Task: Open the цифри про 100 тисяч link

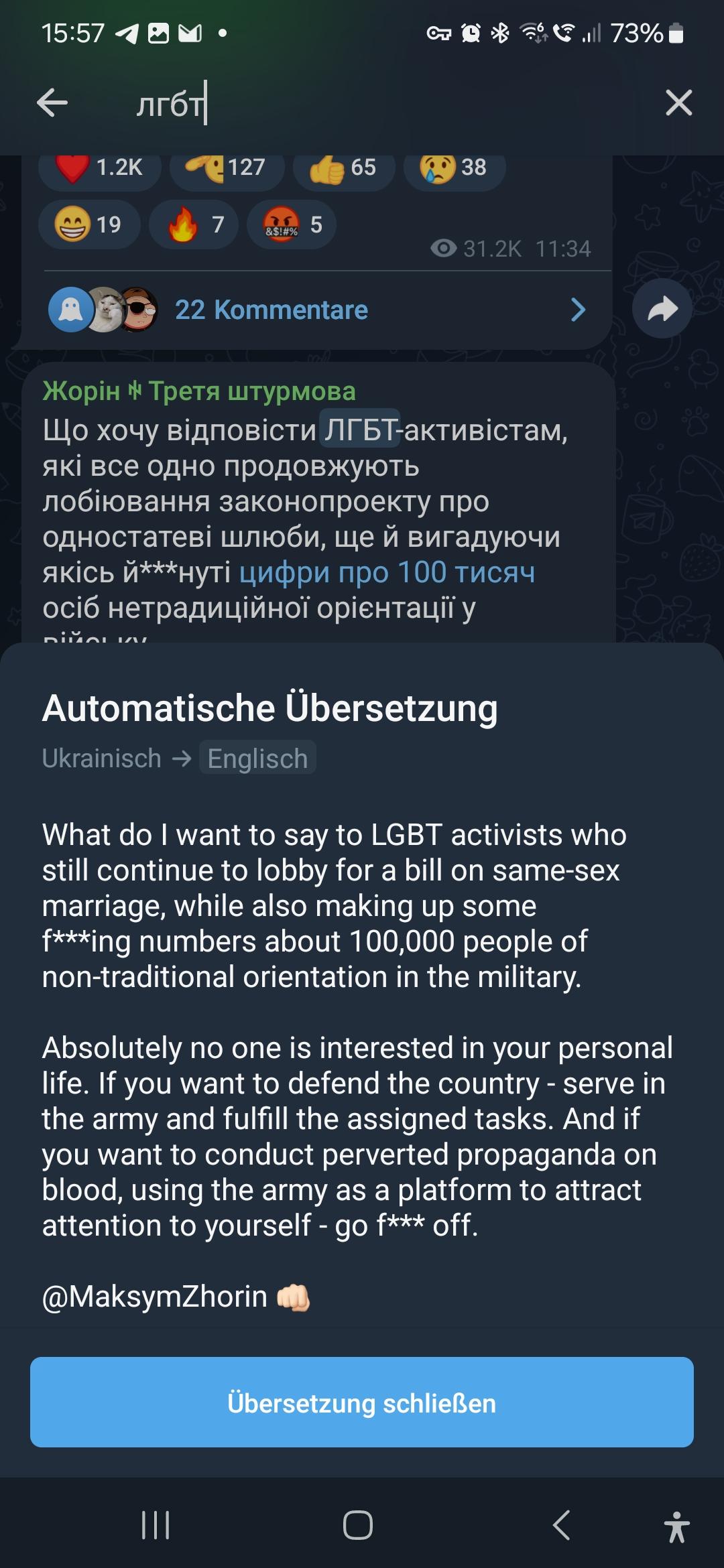Action: (387, 572)
